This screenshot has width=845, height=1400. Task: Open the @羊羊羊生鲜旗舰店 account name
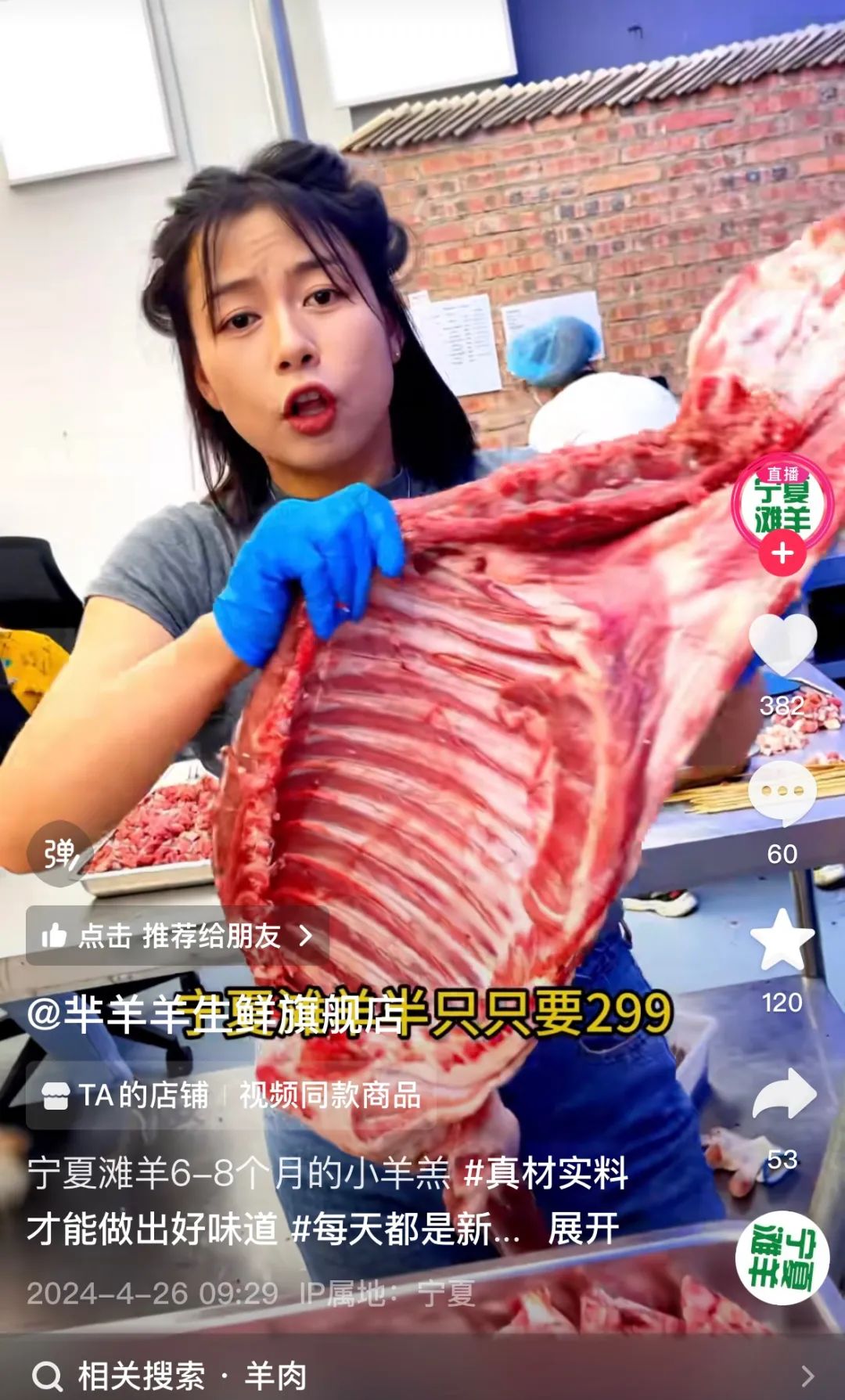click(215, 1014)
